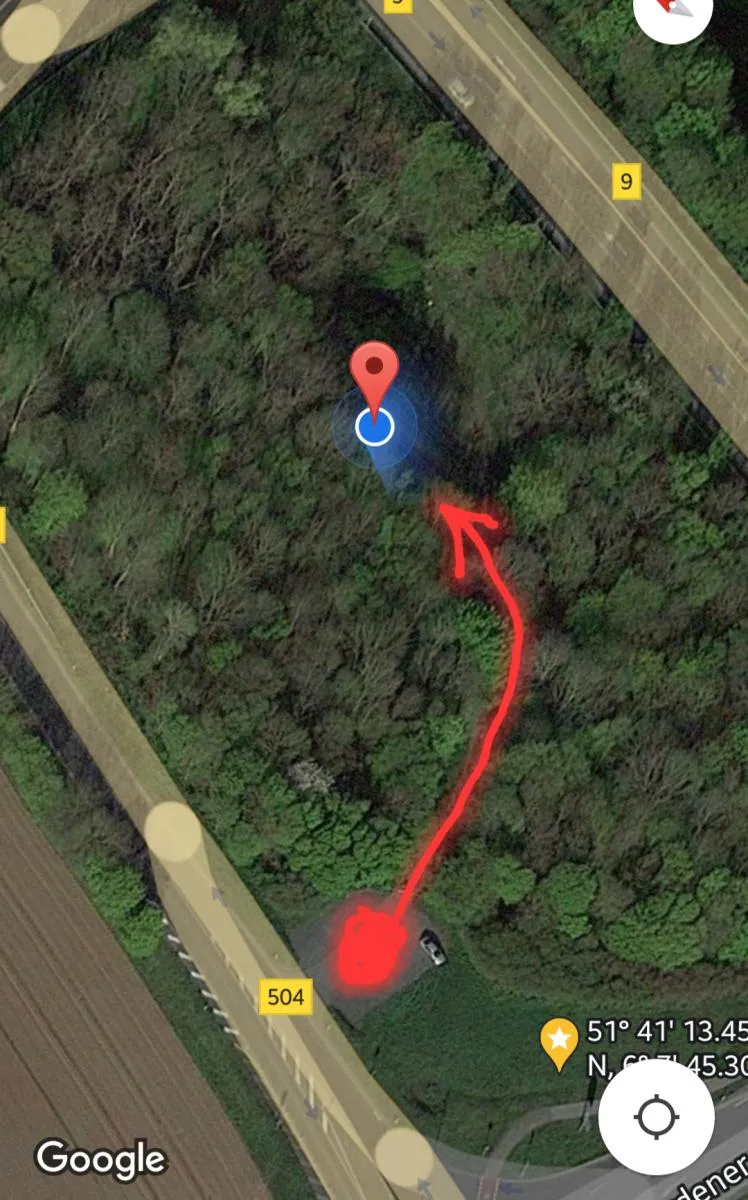Tap the compass to reset map orientation

[672, 12]
